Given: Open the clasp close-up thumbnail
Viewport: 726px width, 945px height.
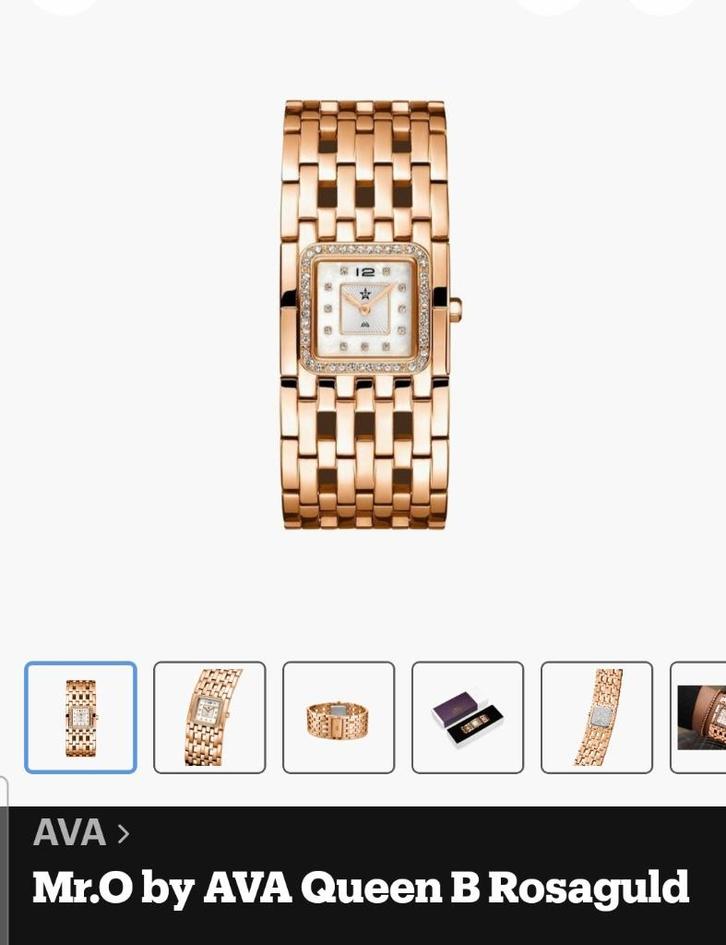Looking at the screenshot, I should click(x=336, y=719).
